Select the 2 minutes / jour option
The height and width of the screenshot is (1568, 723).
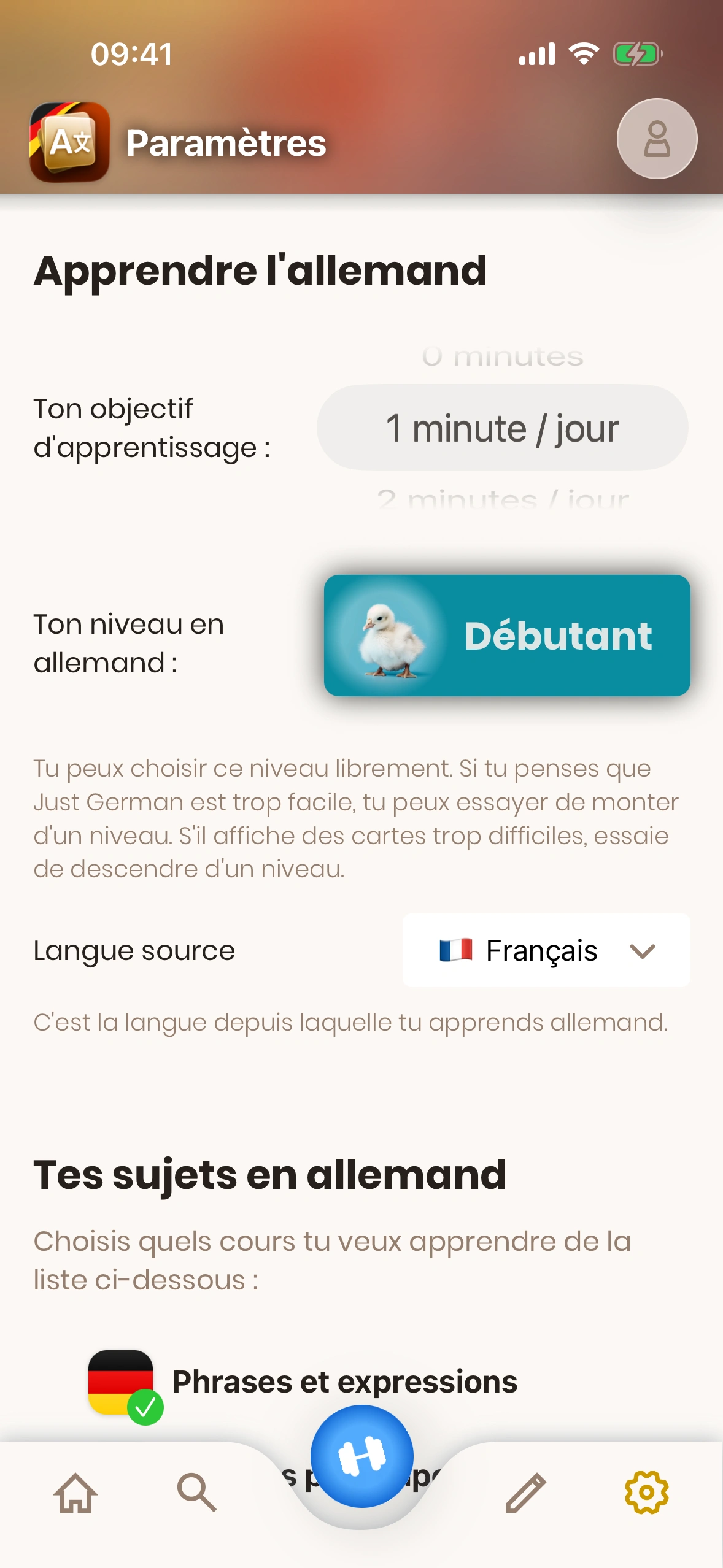[503, 499]
